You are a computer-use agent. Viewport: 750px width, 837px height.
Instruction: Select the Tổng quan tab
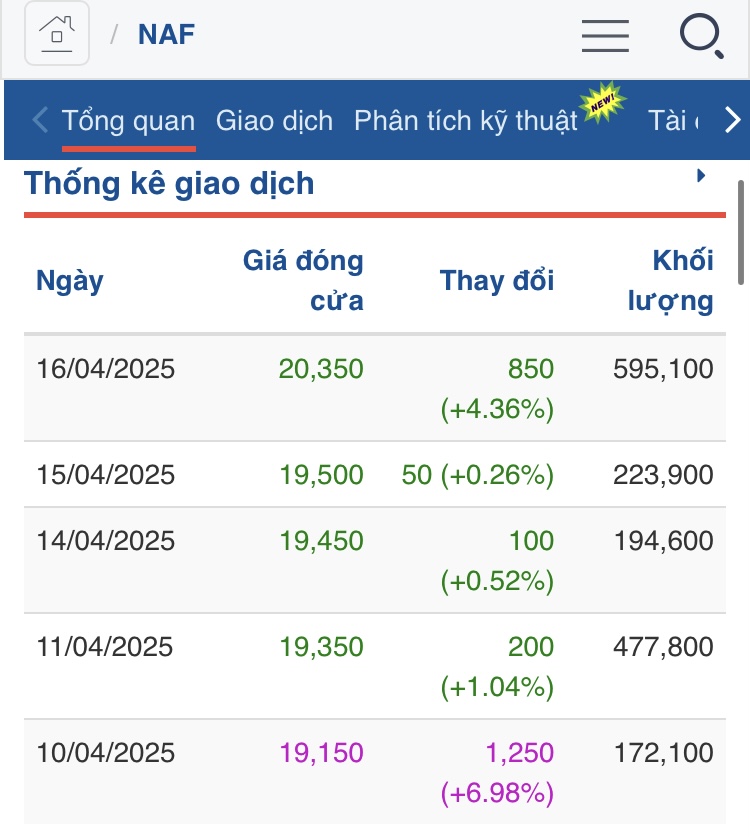(128, 121)
